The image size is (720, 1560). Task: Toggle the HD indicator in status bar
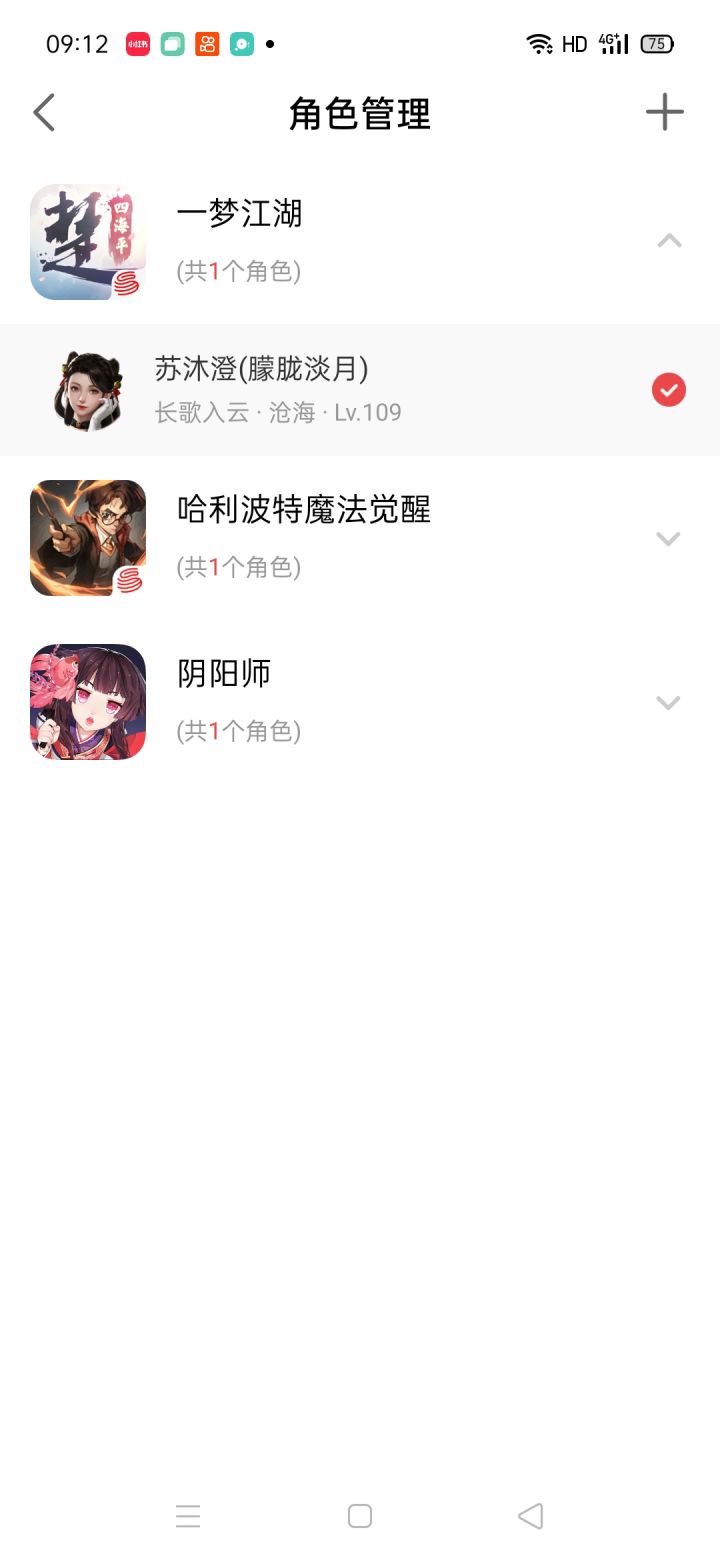[x=573, y=43]
